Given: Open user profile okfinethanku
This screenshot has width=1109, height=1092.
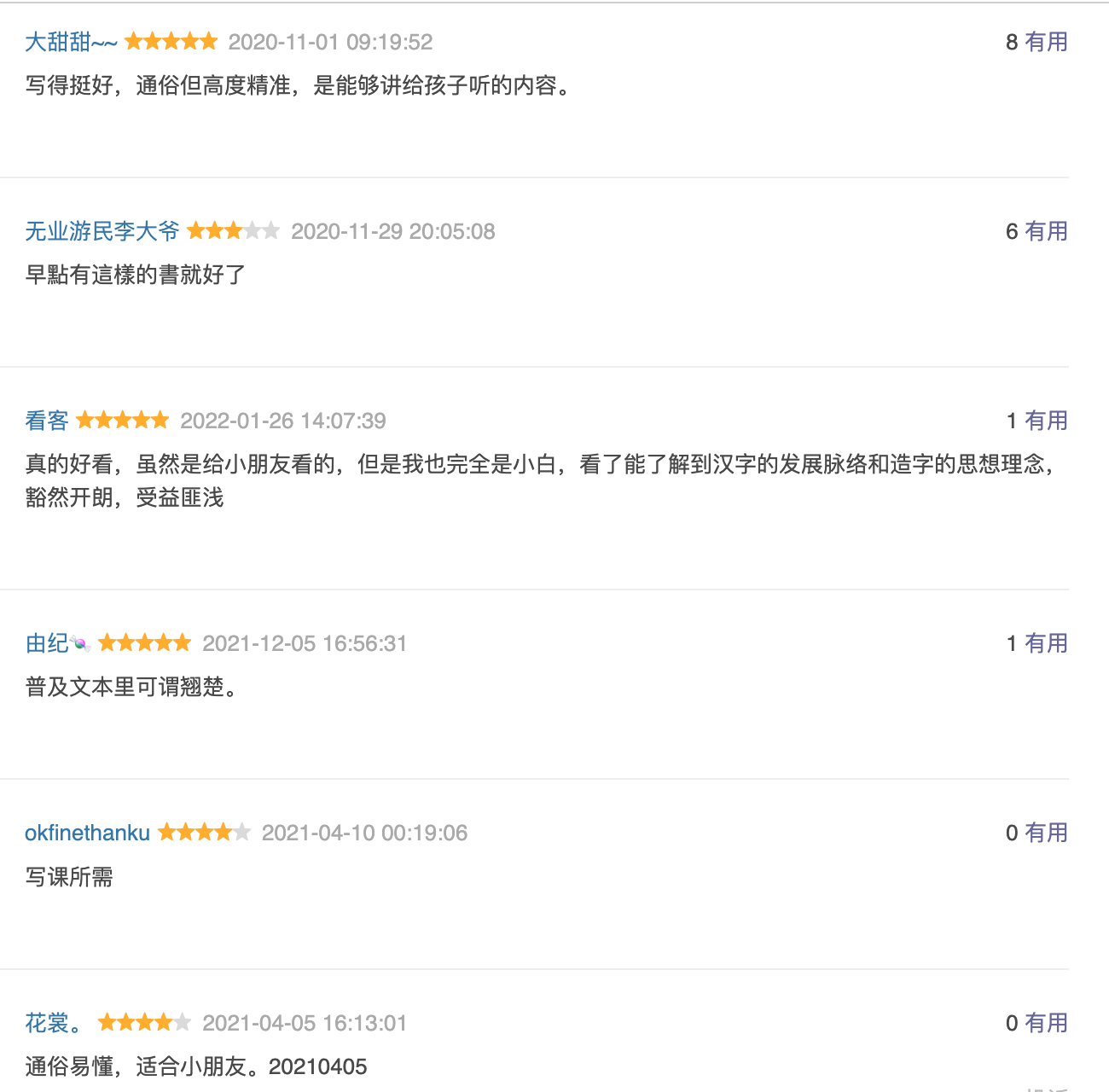Looking at the screenshot, I should 87,833.
